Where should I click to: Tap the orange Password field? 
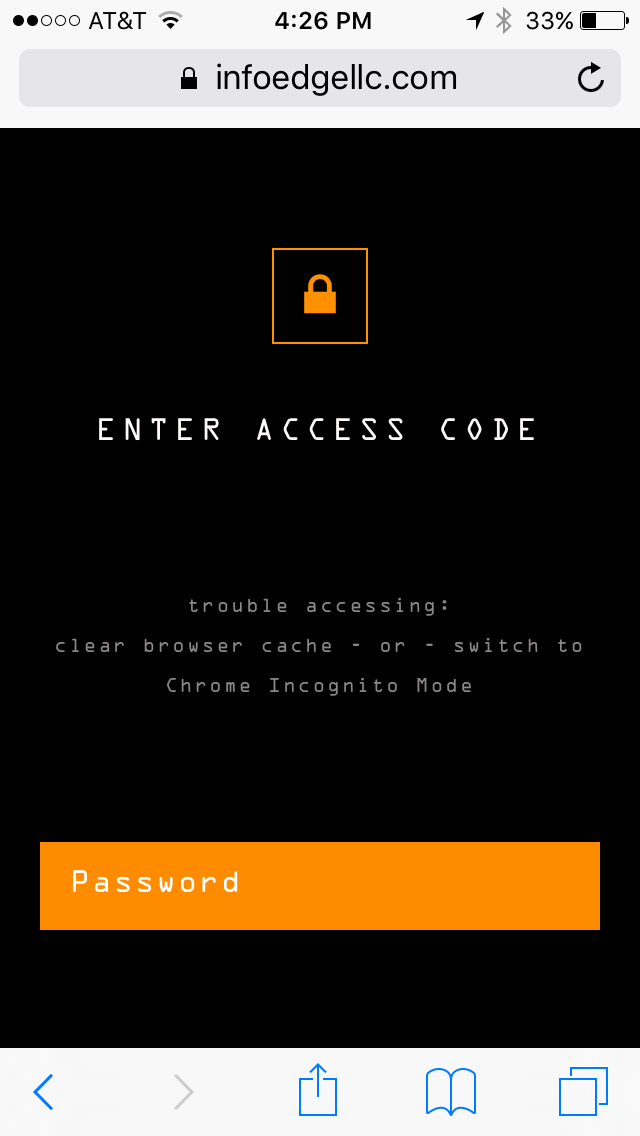tap(320, 885)
